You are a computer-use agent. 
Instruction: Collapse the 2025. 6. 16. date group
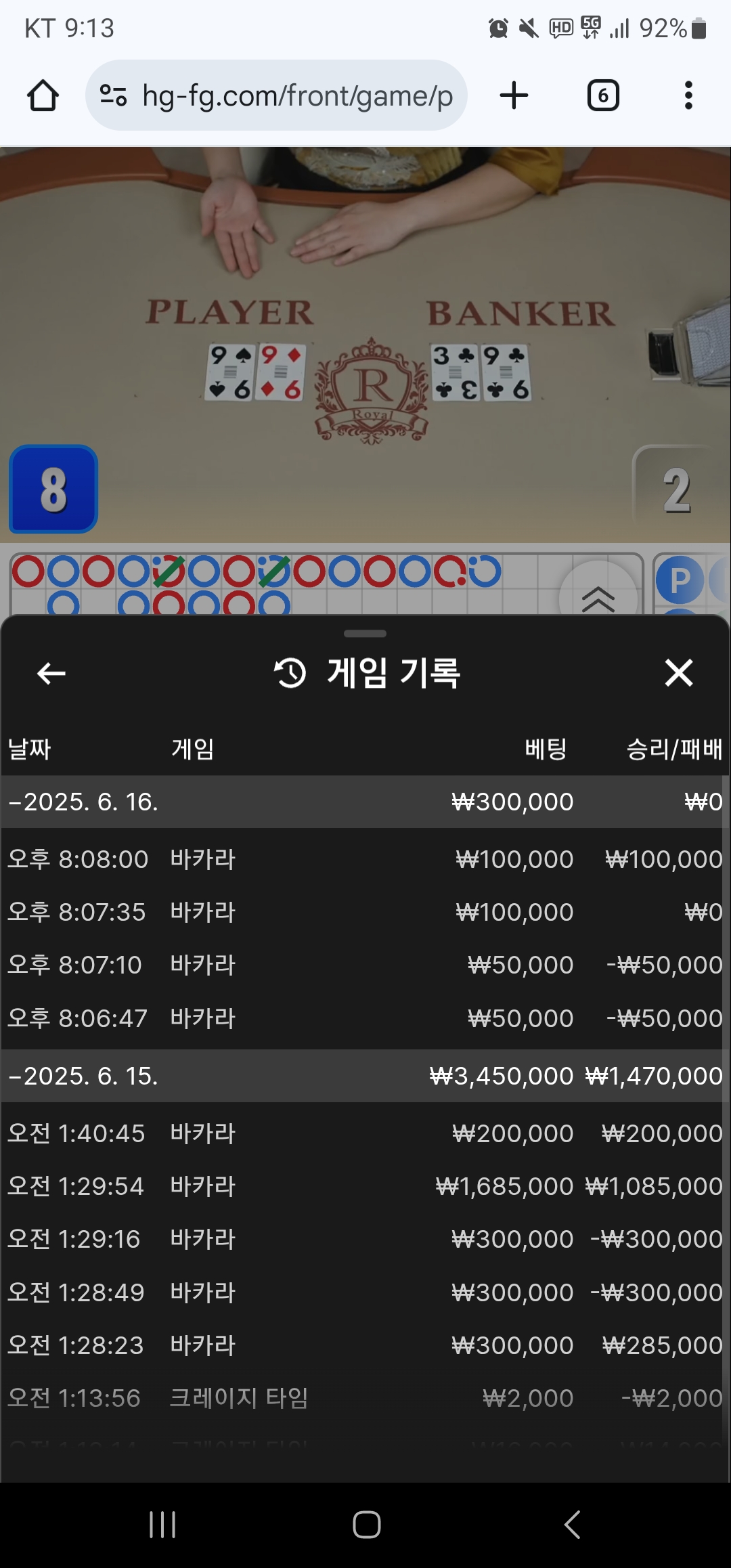(84, 802)
